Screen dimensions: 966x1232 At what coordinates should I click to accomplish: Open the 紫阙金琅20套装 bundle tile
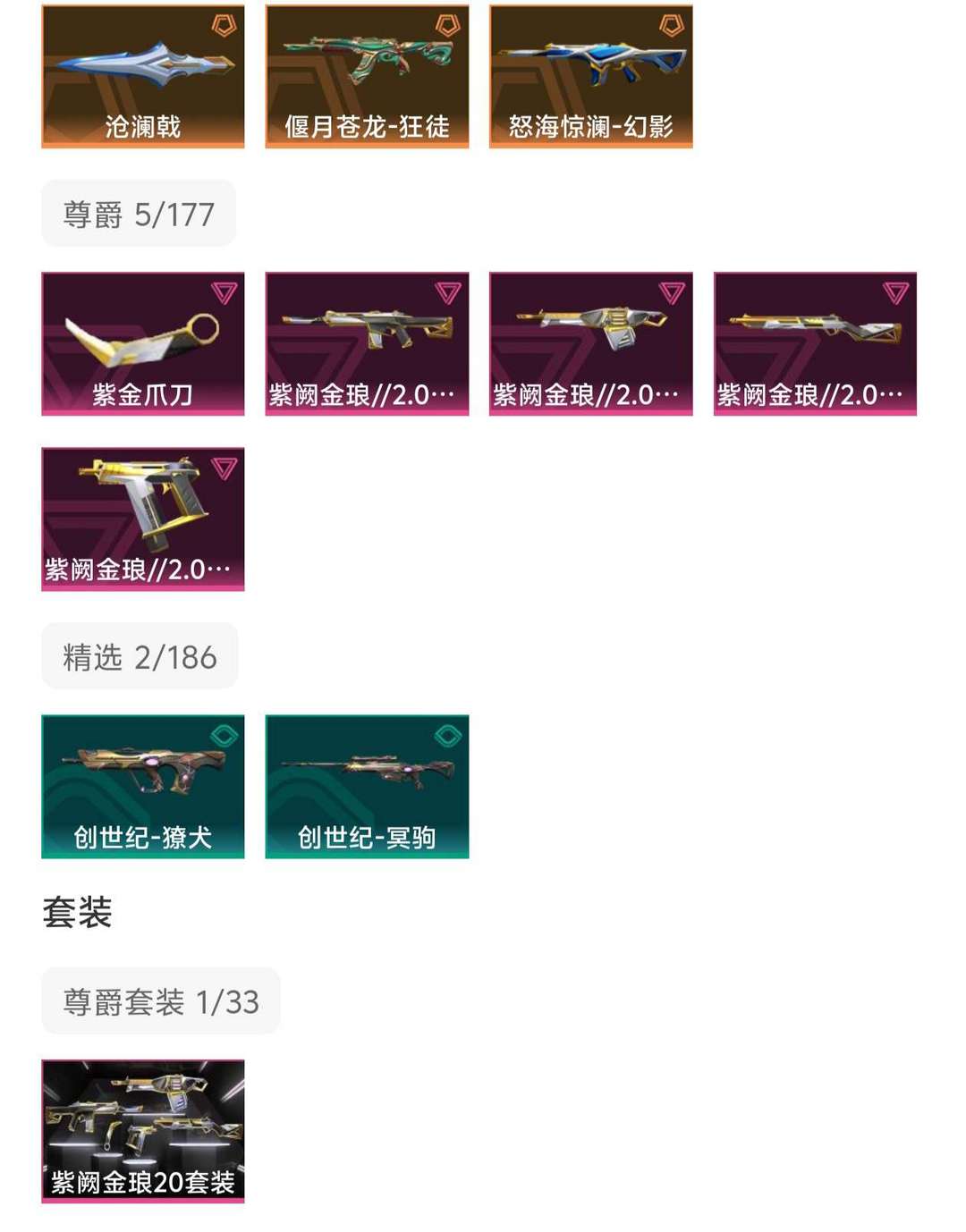coord(142,1130)
